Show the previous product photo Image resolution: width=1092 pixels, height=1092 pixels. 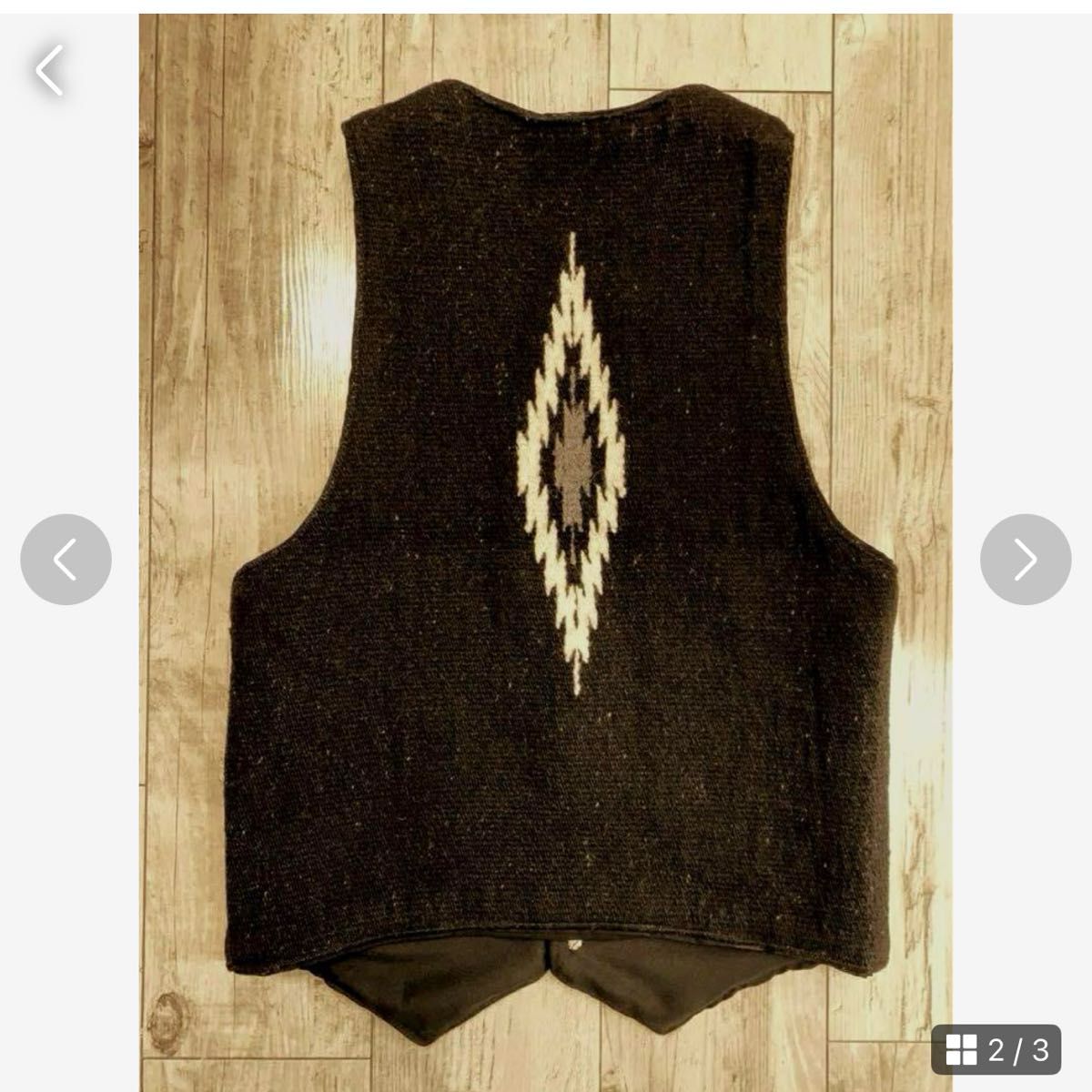66,560
